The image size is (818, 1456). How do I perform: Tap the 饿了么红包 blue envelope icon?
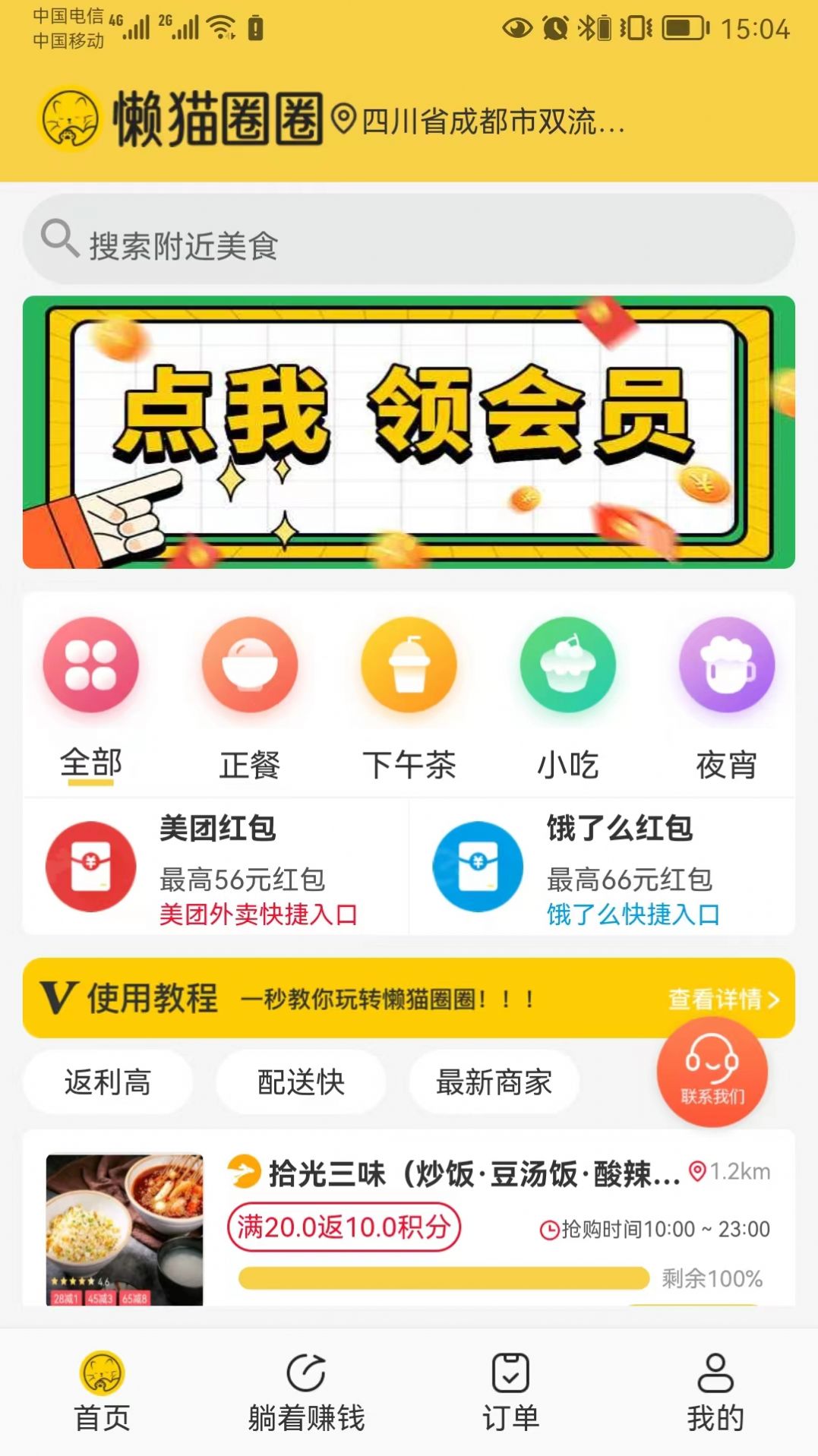(x=477, y=866)
